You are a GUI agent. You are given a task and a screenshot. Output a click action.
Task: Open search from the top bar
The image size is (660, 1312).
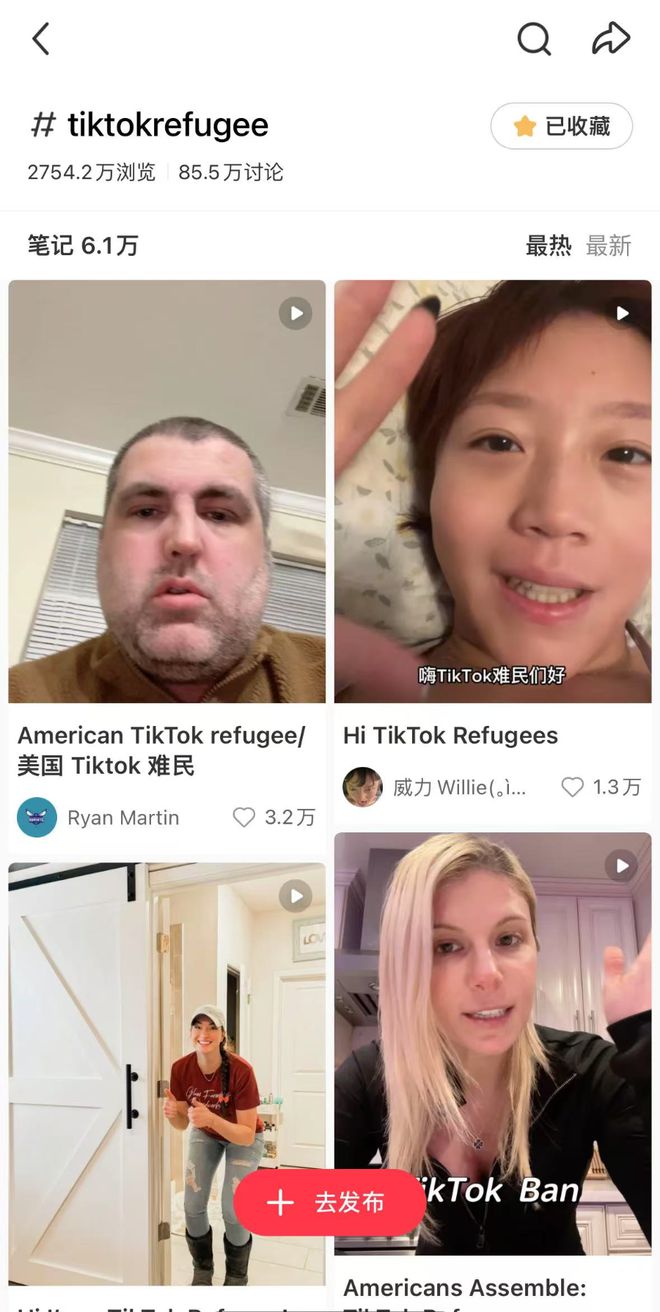[534, 40]
